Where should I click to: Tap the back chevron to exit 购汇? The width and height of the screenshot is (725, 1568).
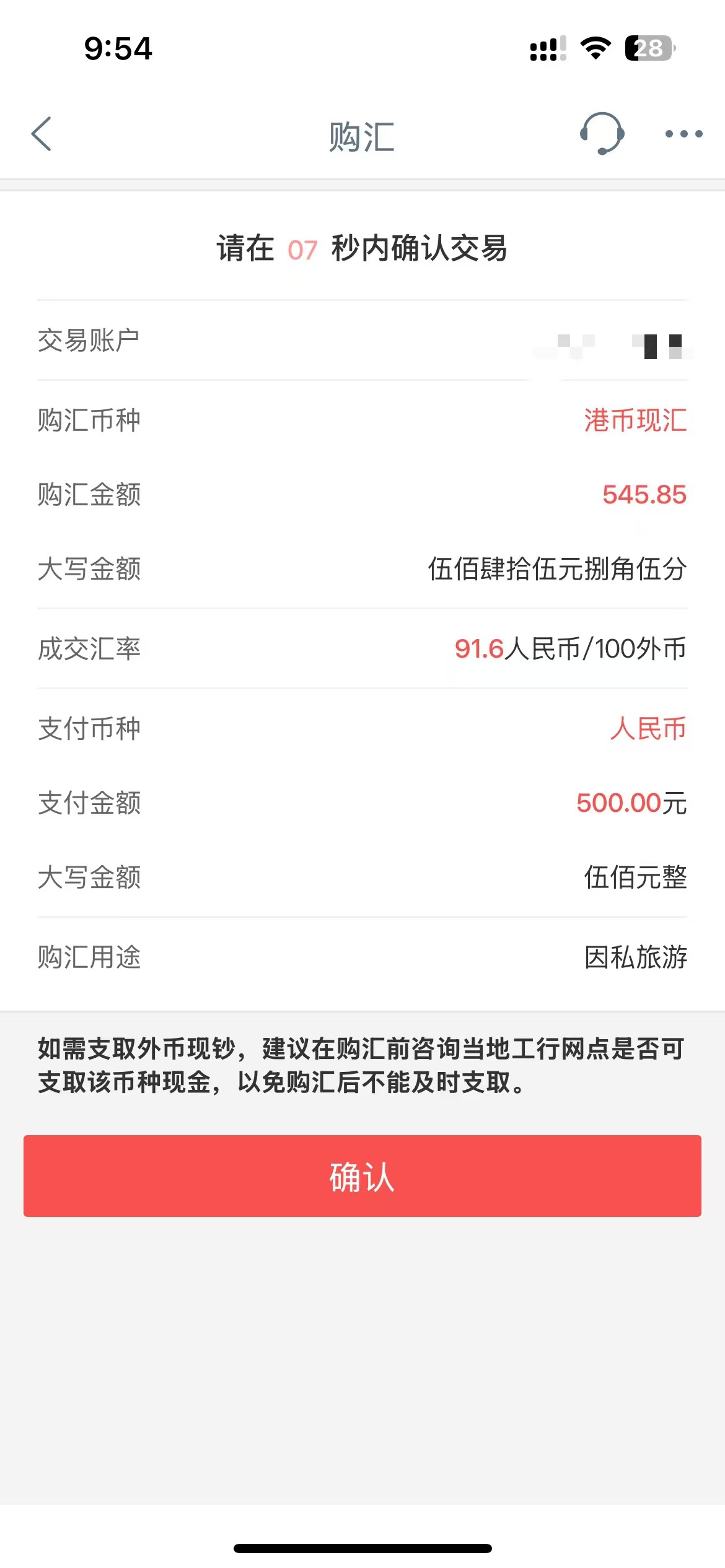click(41, 135)
